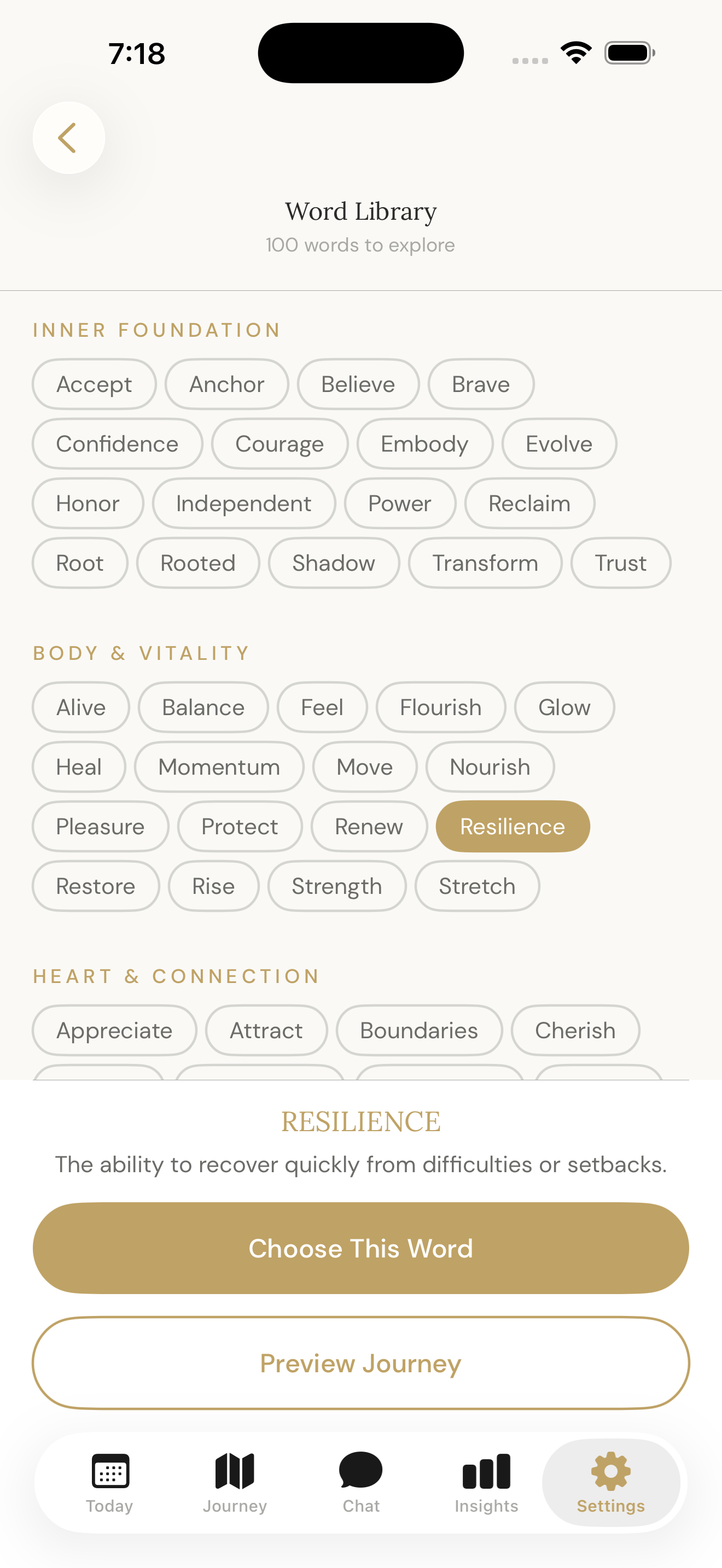
Task: Select the Balance chip
Action: click(203, 707)
